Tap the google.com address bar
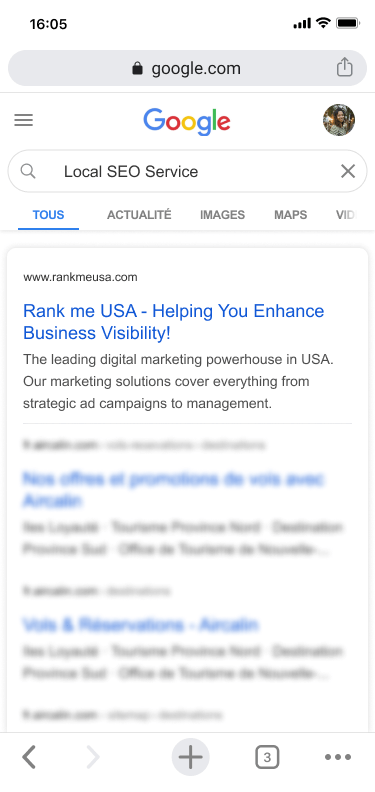Image resolution: width=375 pixels, height=792 pixels. [x=188, y=68]
